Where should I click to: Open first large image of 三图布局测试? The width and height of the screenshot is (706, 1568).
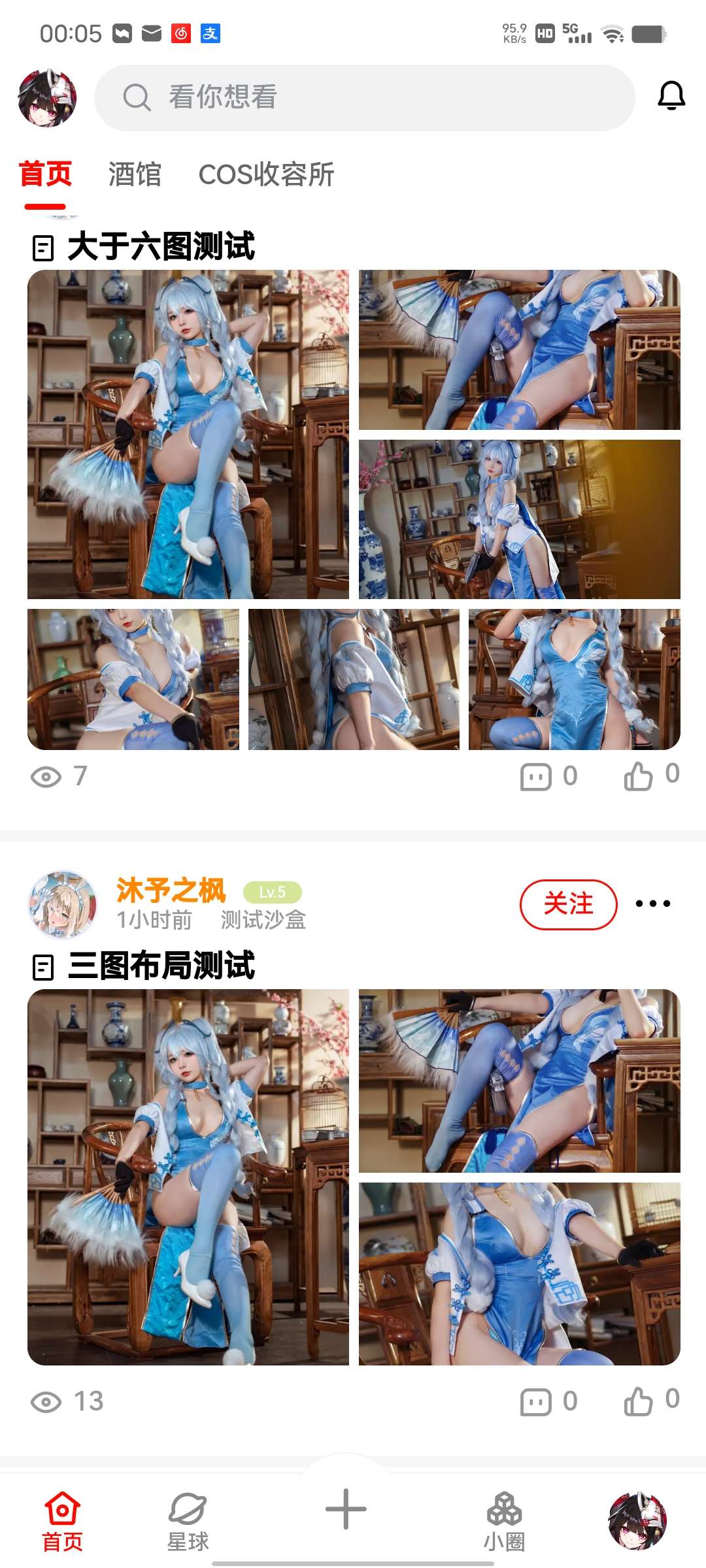188,1177
